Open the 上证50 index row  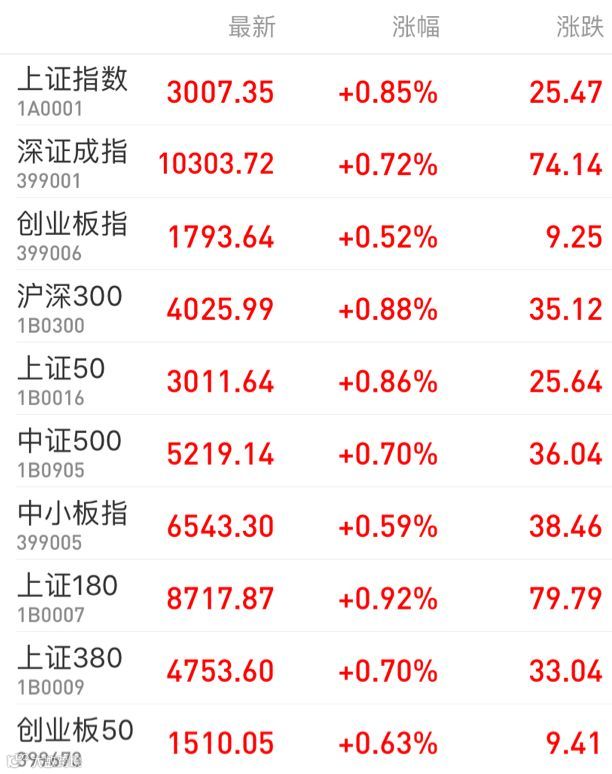point(306,379)
